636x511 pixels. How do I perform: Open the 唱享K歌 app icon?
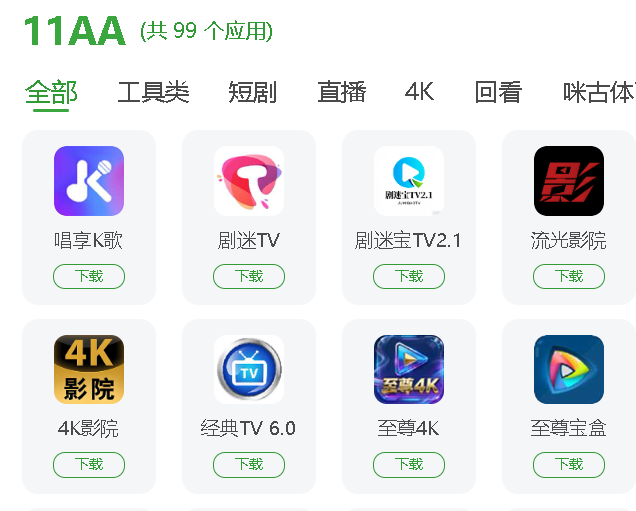pos(89,181)
